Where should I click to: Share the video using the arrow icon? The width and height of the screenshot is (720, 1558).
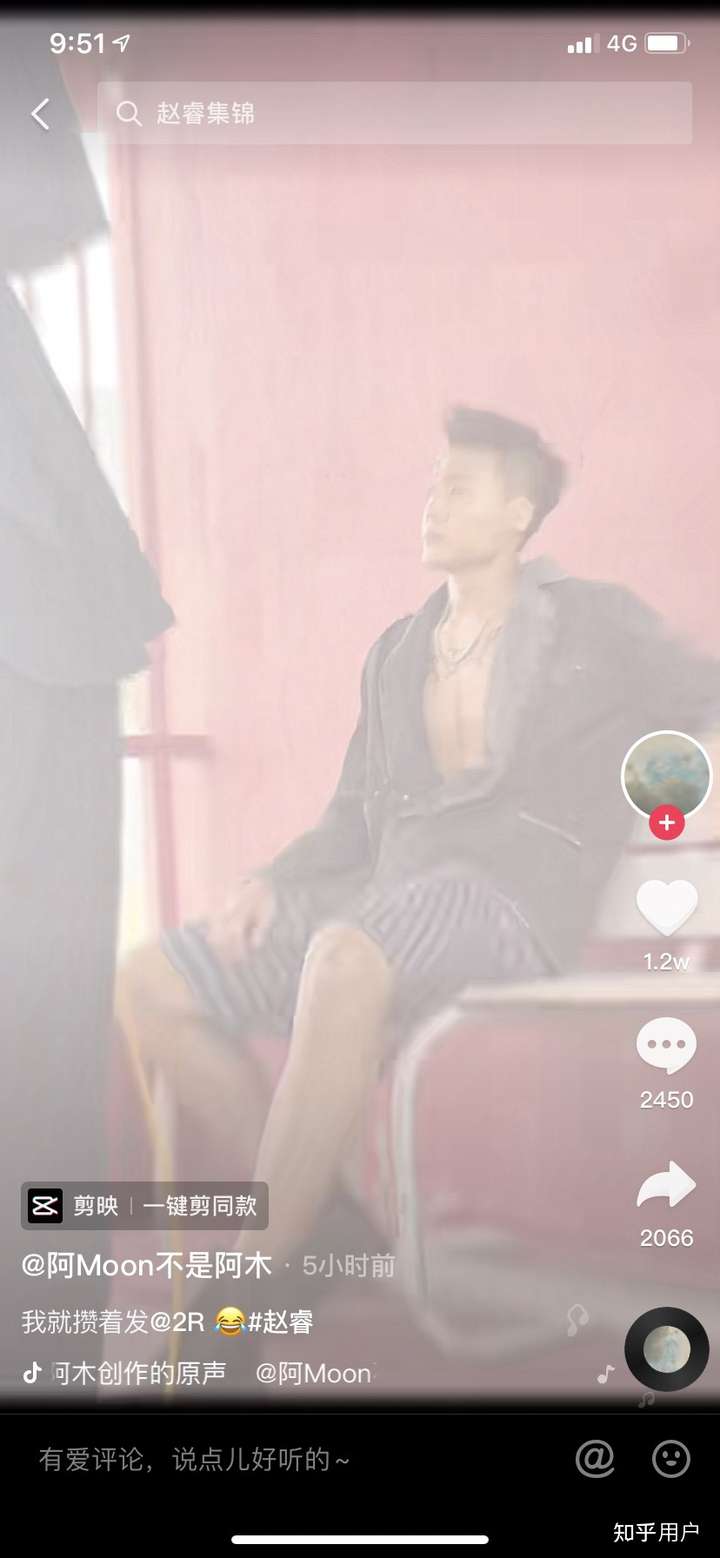(666, 1185)
